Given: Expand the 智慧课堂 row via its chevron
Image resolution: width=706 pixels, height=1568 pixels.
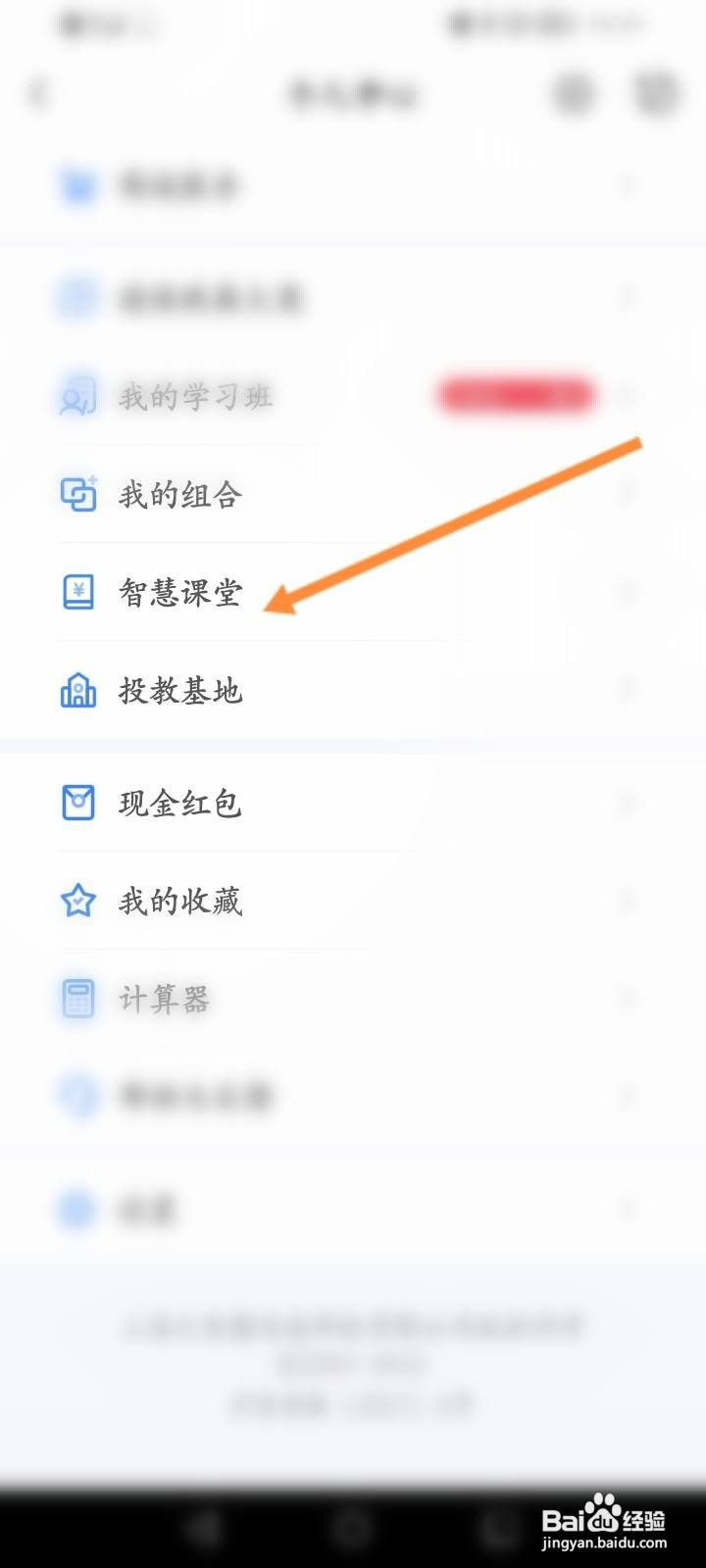Looking at the screenshot, I should 626,590.
